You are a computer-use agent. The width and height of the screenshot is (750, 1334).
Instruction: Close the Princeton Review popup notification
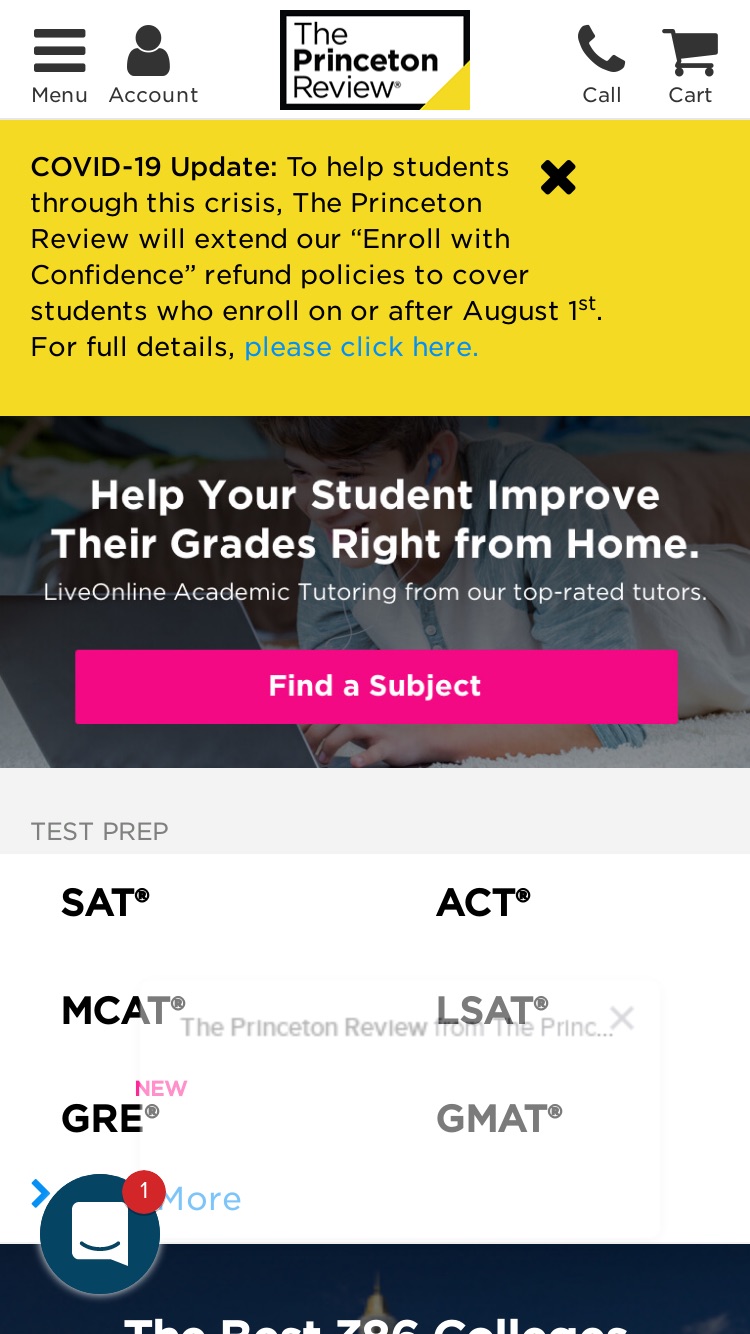[622, 1018]
